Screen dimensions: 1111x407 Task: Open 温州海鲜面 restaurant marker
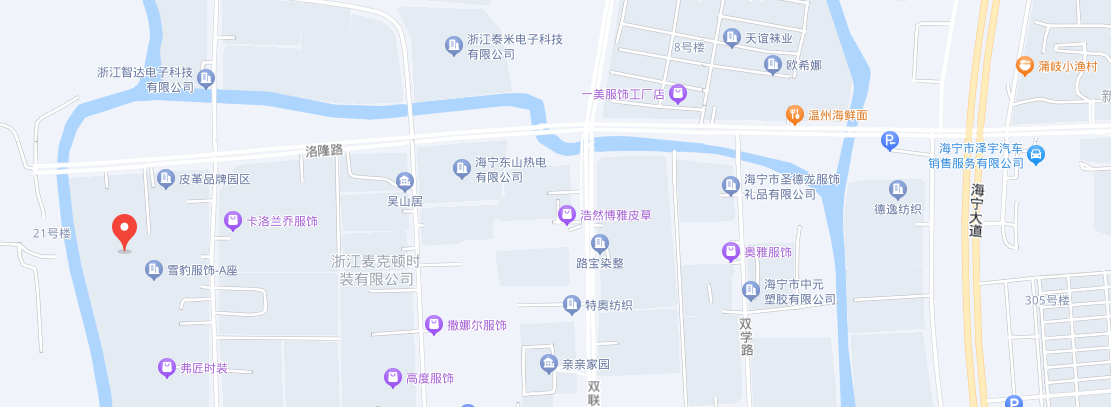click(x=795, y=115)
